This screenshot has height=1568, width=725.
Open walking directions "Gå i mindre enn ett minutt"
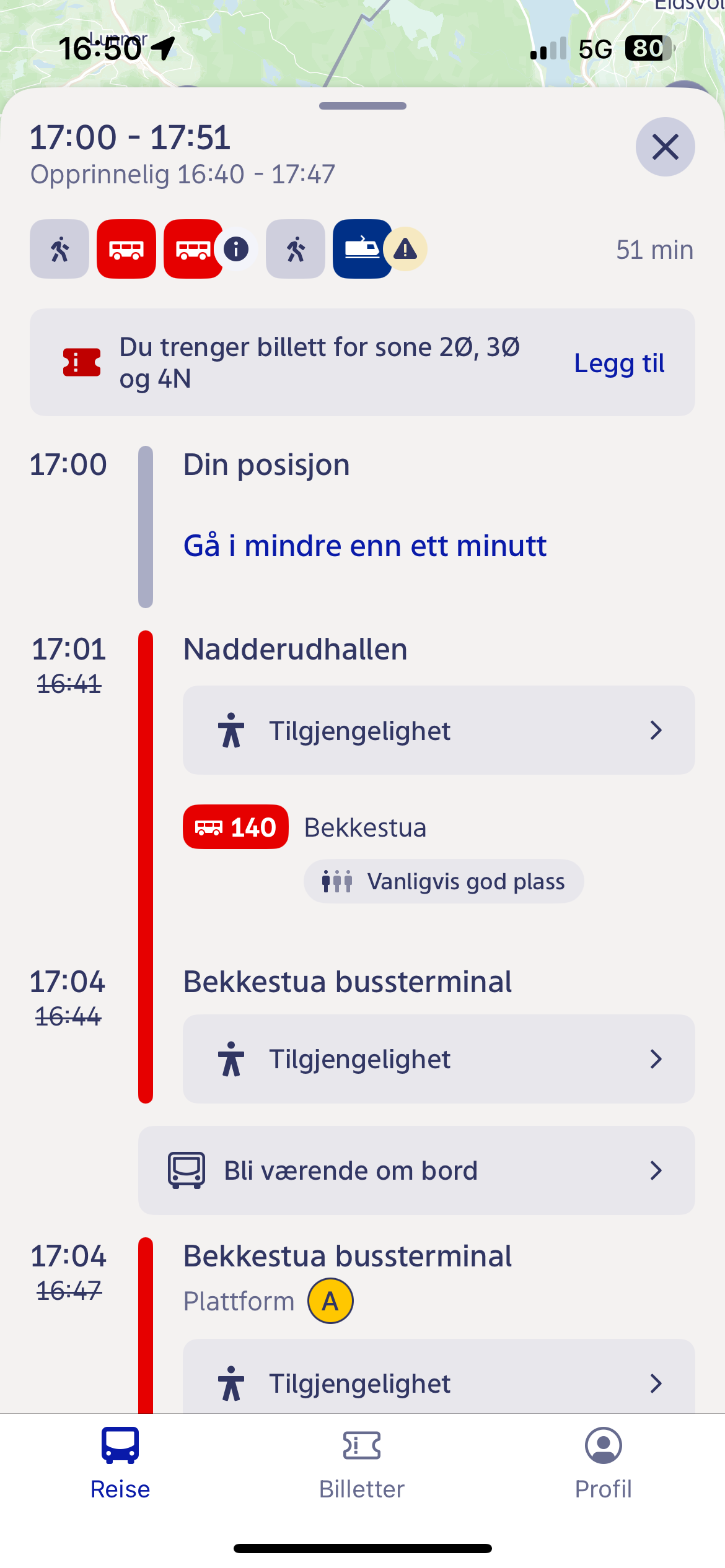pos(365,546)
